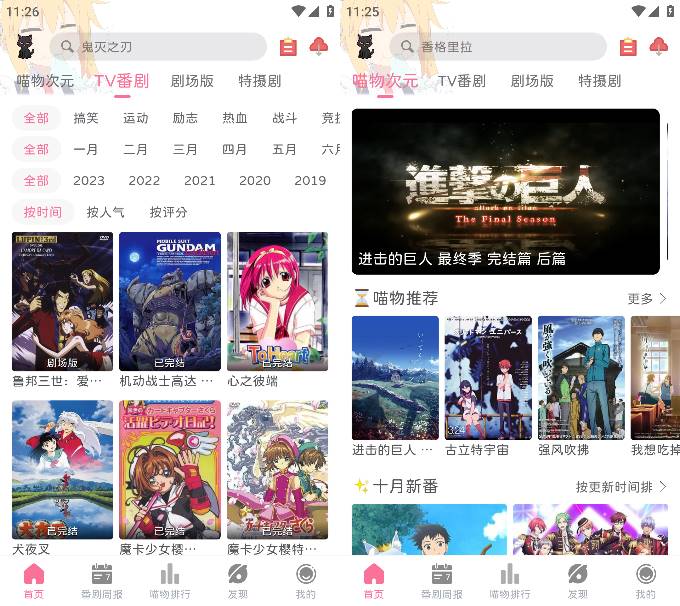Choose the 战斗 genre chip
680x606 pixels.
[285, 118]
